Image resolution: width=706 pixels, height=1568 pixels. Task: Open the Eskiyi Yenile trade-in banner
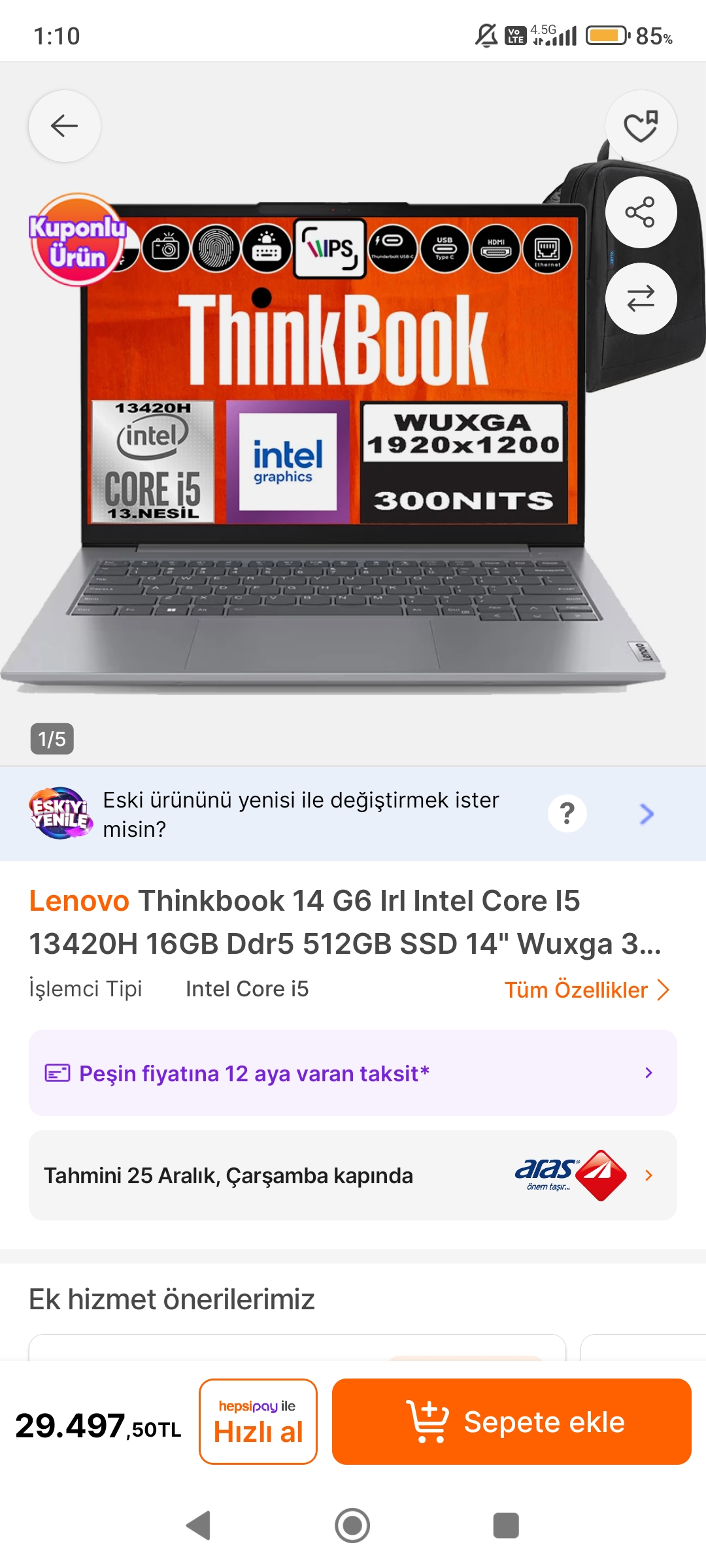point(301,814)
